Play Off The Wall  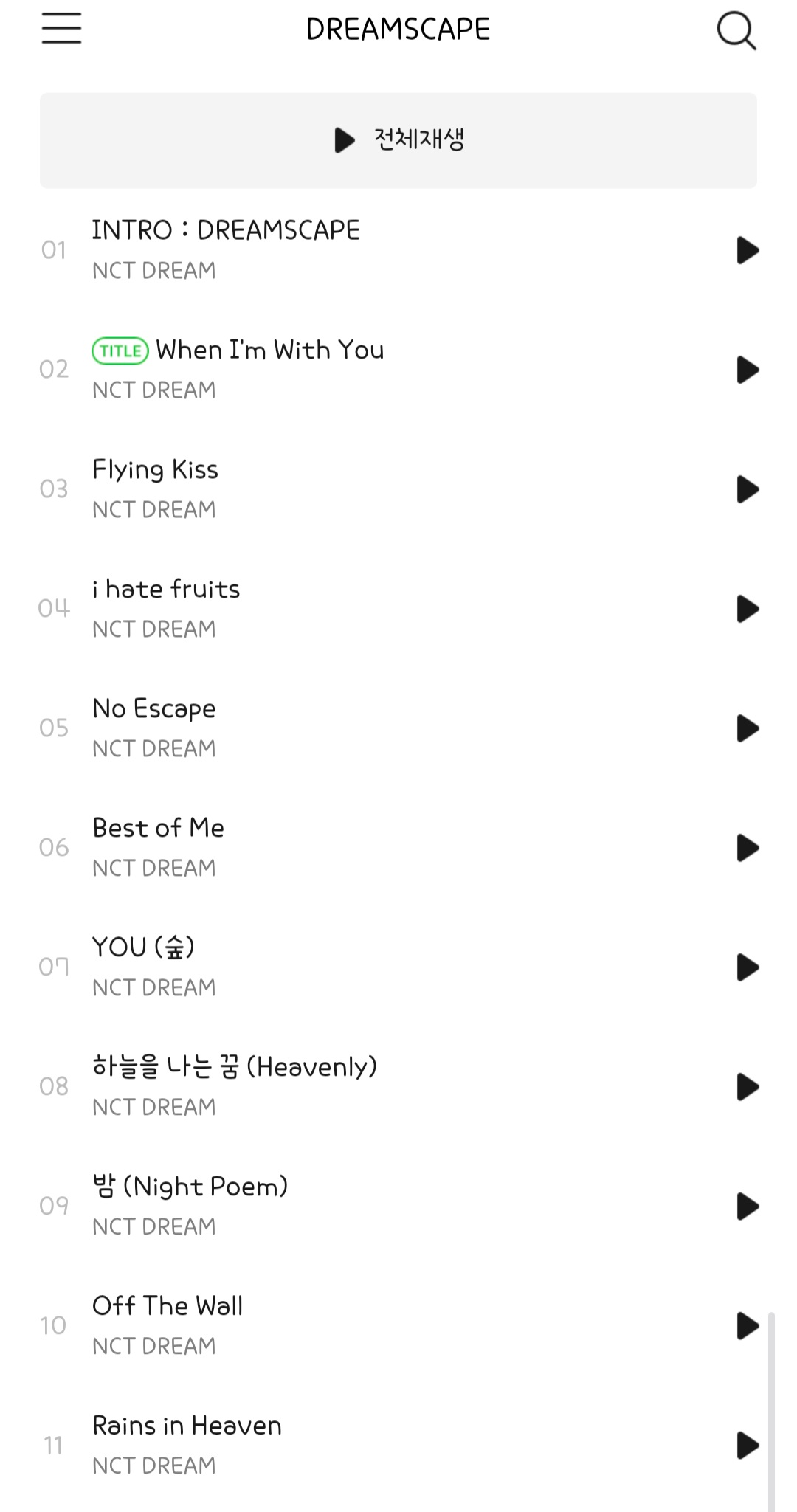click(748, 1326)
